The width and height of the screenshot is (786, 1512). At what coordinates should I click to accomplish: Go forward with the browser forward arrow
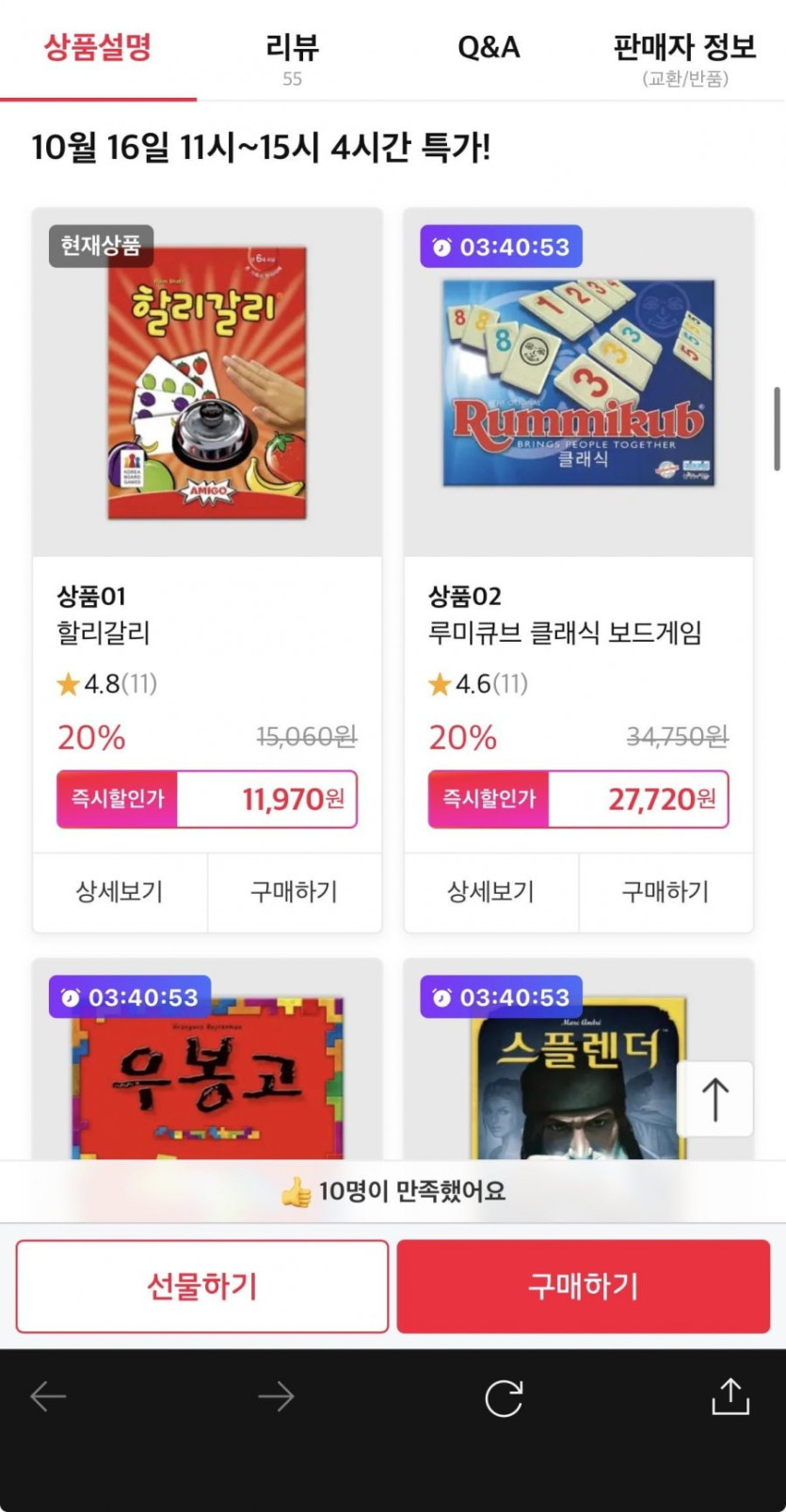[276, 1396]
